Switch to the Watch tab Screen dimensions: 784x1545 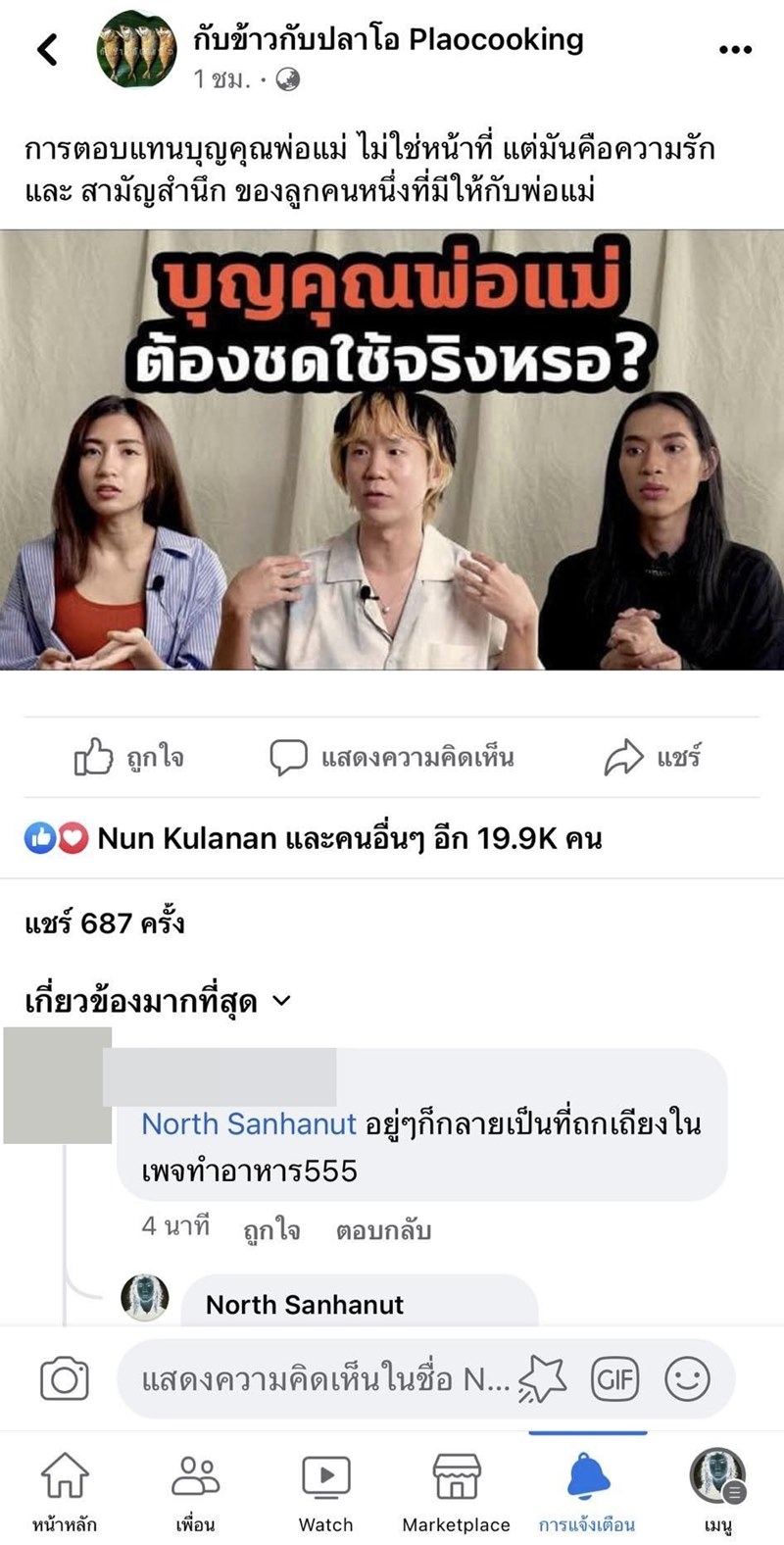[x=325, y=1490]
